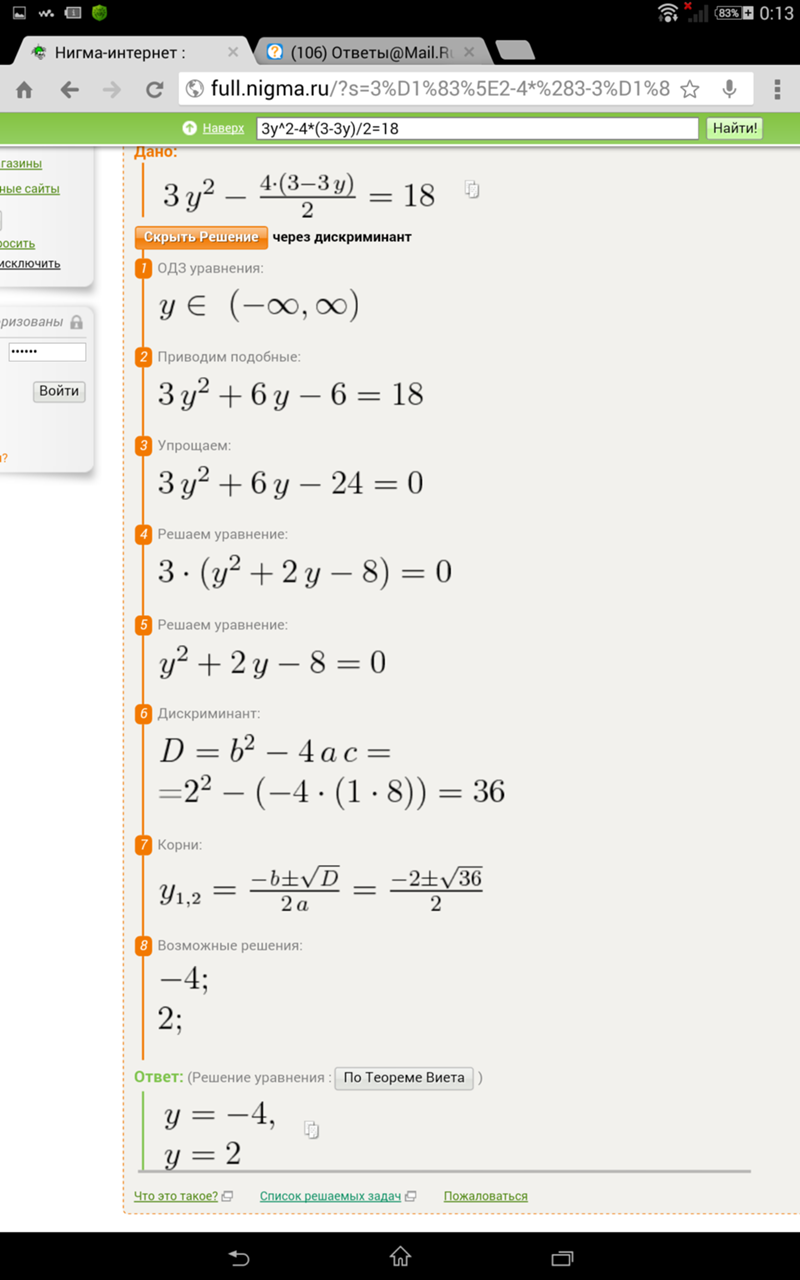The height and width of the screenshot is (1280, 800).
Task: Edit the equation search field
Action: pos(476,129)
